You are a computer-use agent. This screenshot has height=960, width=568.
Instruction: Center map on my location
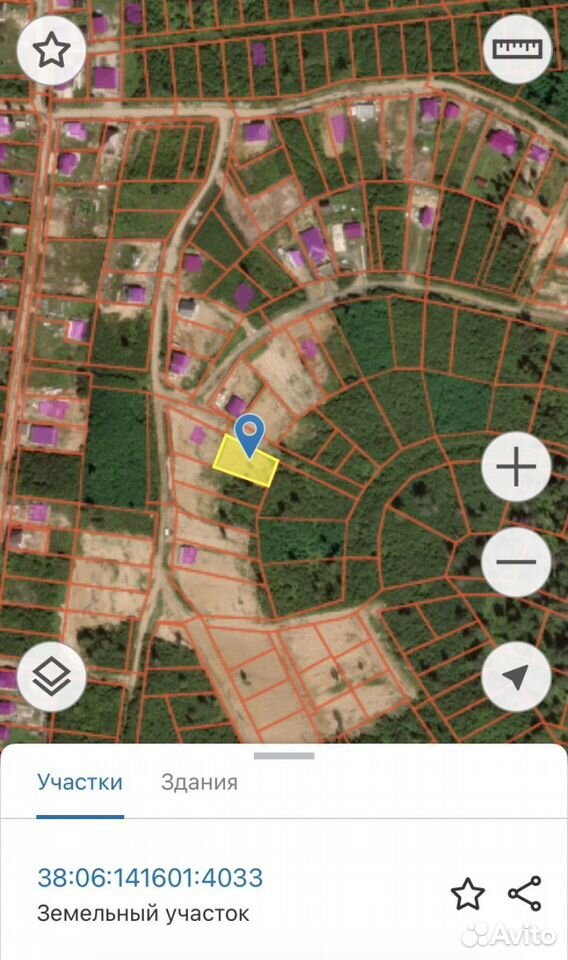pyautogui.click(x=516, y=677)
